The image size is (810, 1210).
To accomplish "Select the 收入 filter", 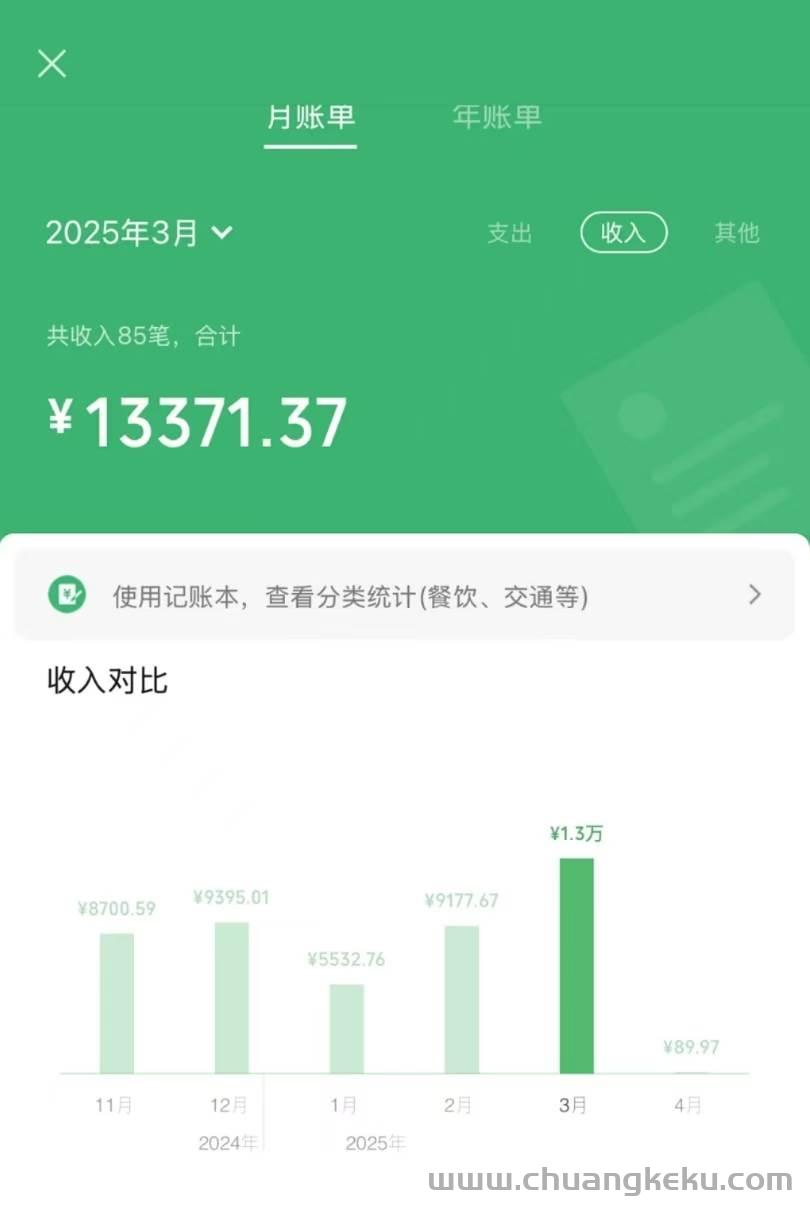I will pos(623,233).
